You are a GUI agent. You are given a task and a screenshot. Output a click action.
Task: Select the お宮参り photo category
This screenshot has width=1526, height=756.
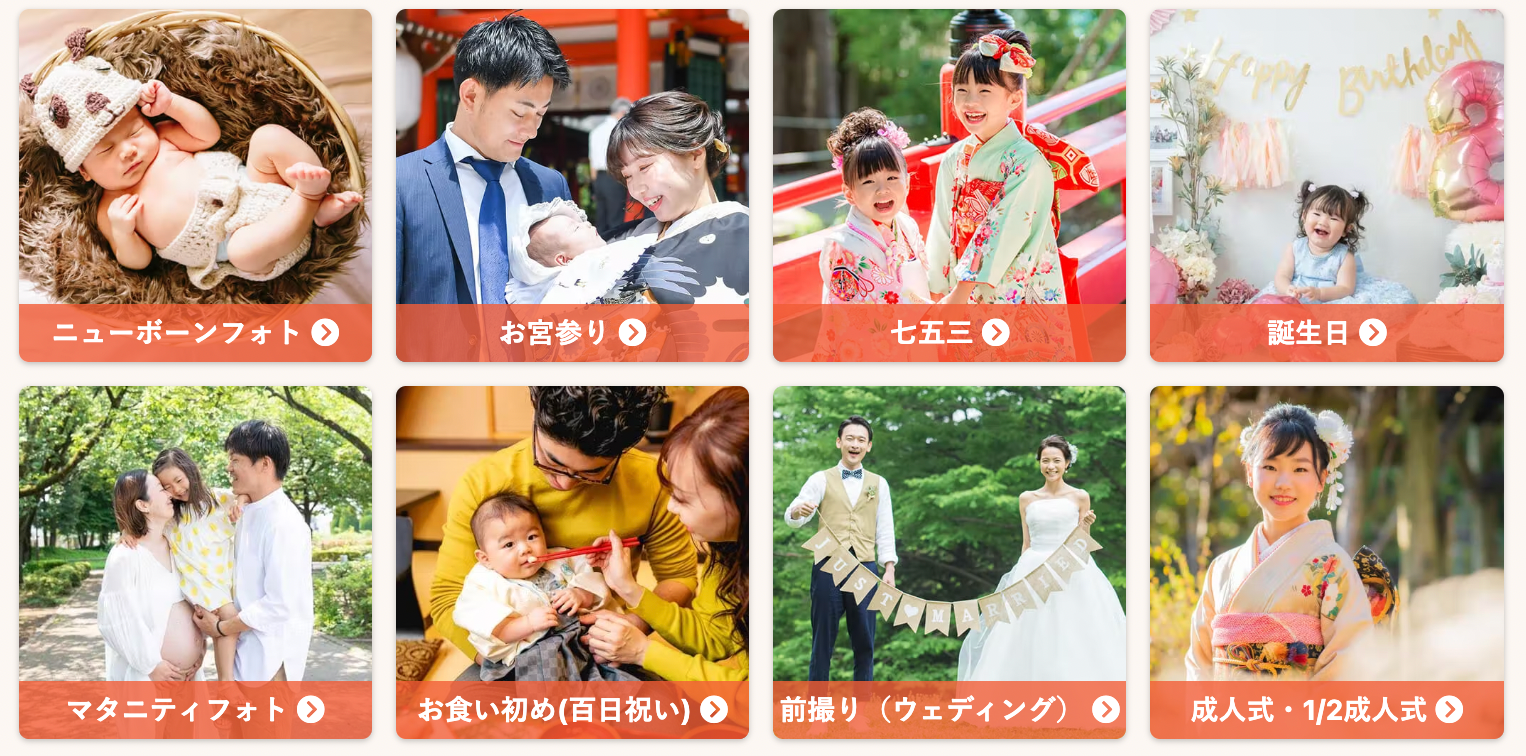pos(572,185)
